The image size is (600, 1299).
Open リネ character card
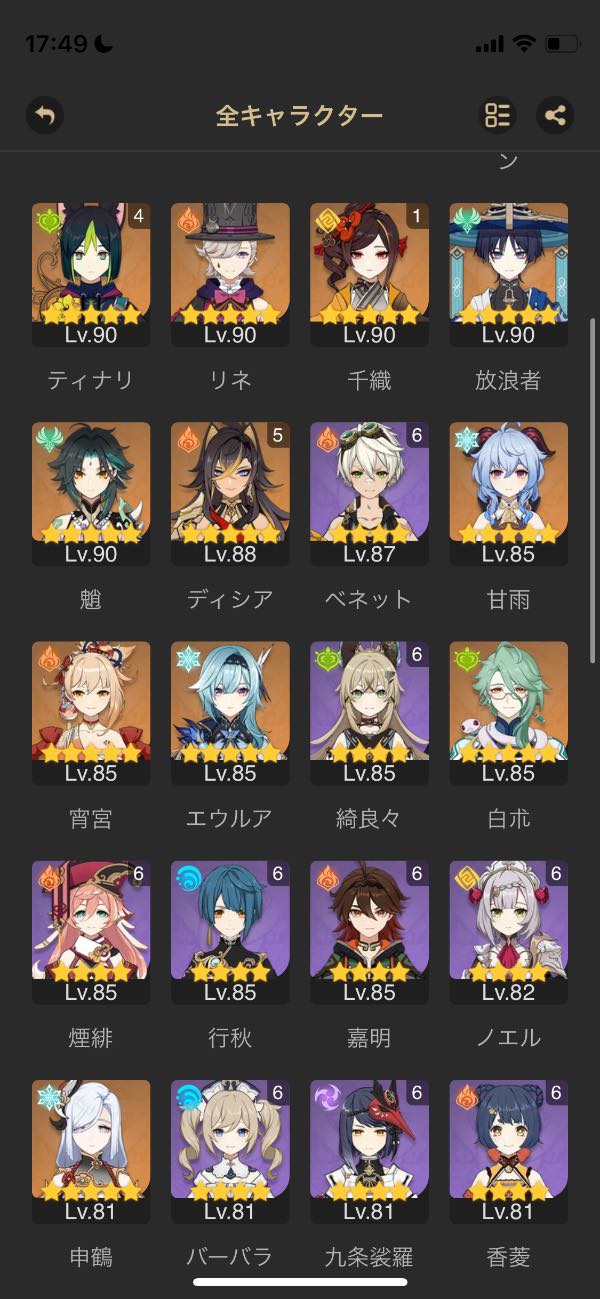click(x=230, y=274)
